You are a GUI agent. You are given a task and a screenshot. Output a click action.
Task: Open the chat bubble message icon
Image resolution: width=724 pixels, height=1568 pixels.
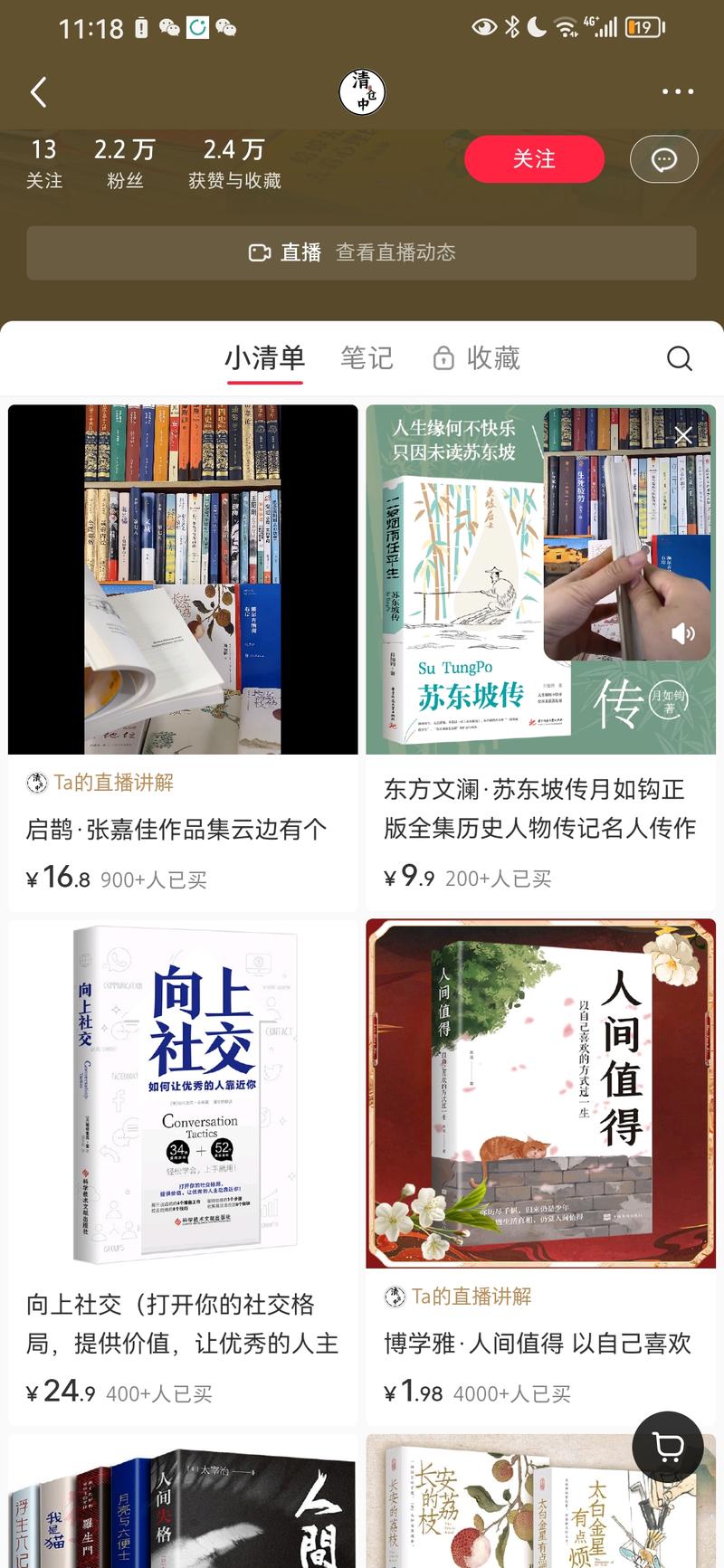664,159
